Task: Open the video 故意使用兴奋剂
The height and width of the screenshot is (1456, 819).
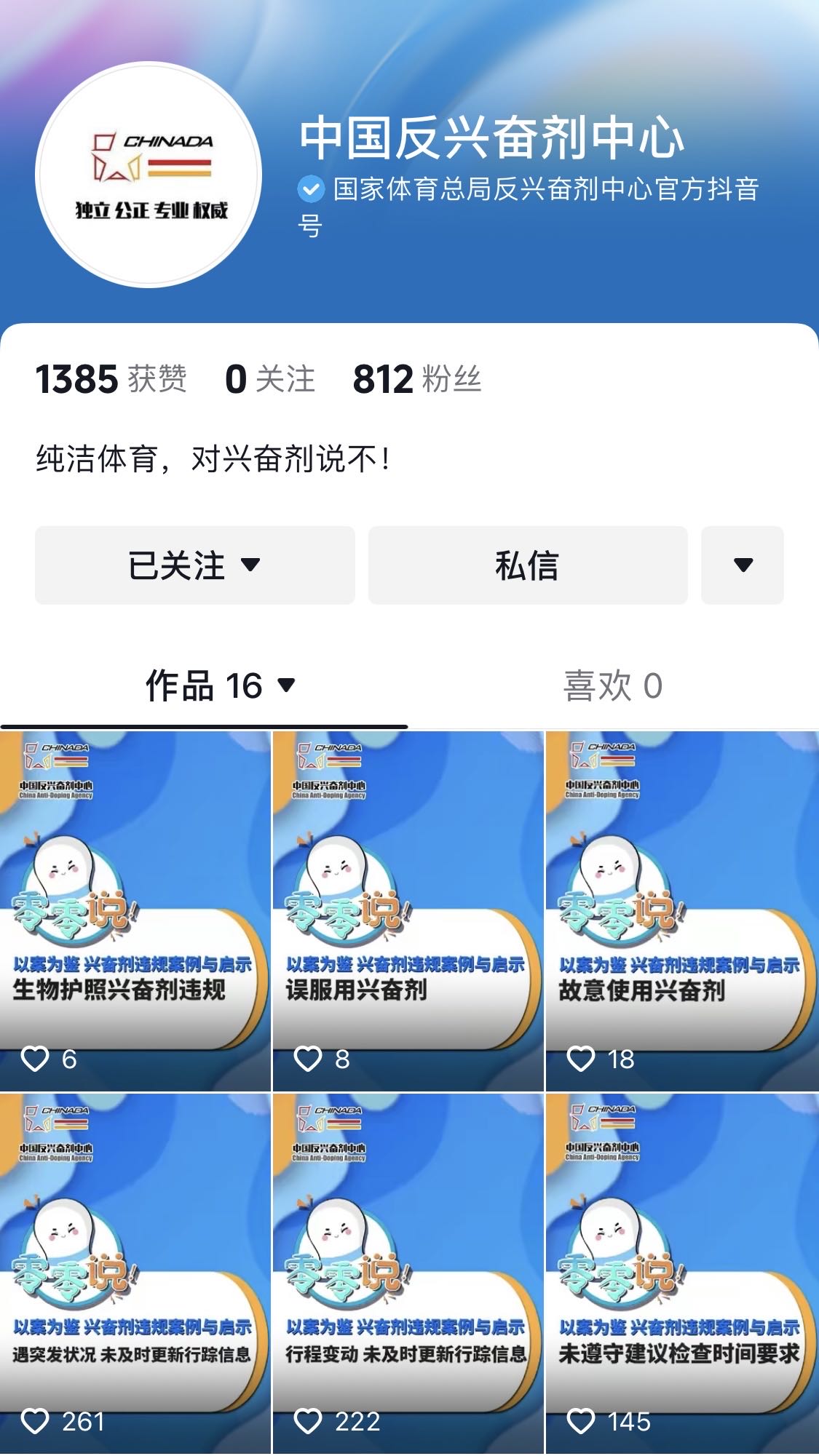Action: coord(681,910)
